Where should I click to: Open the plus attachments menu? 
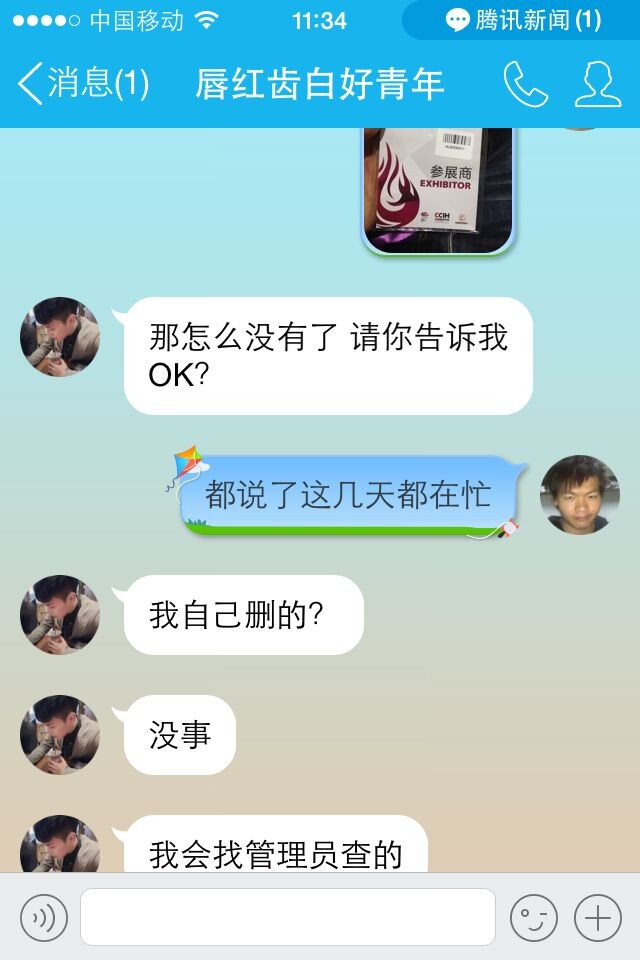598,917
